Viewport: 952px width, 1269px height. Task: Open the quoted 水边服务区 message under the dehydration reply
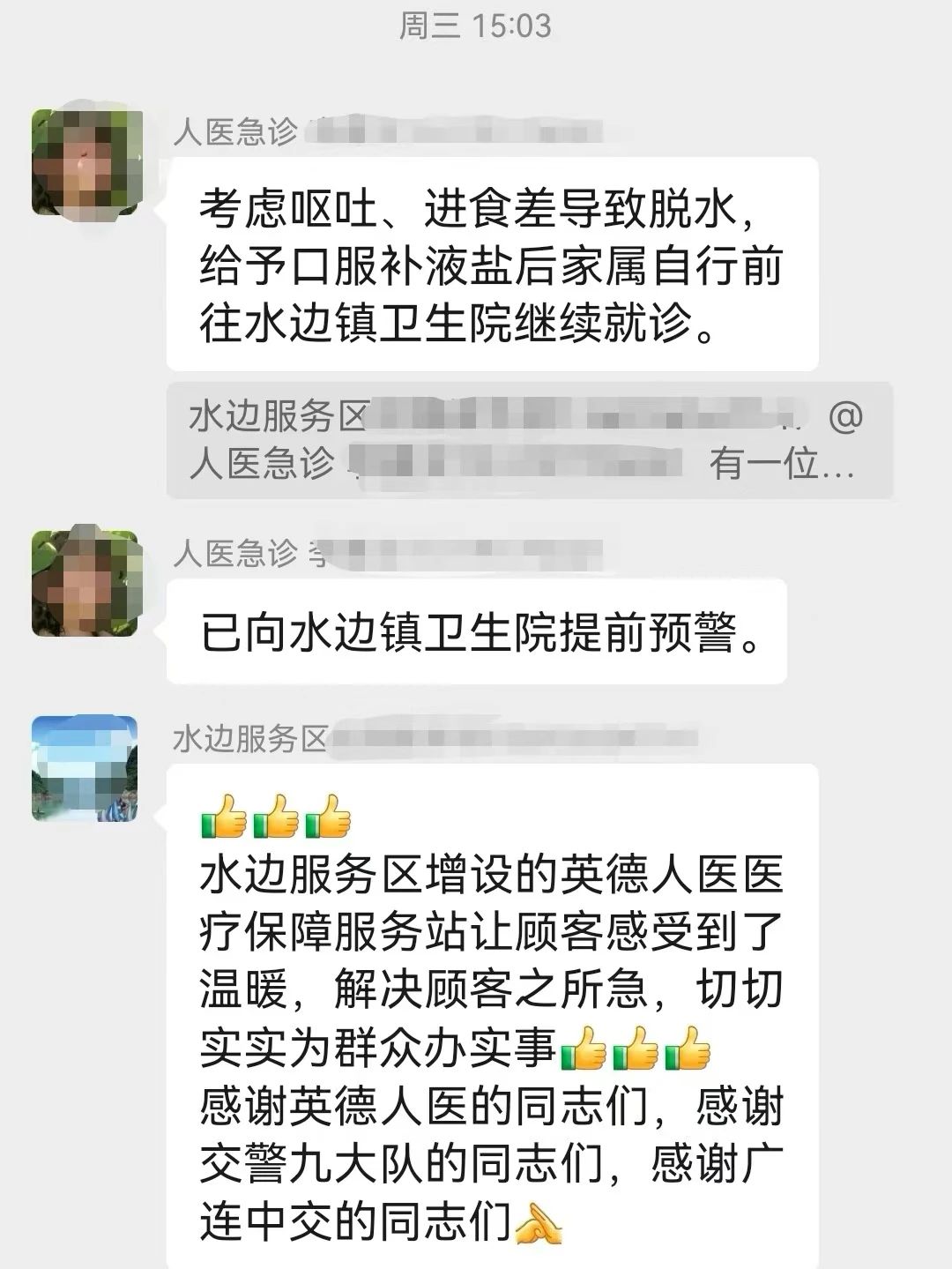529,439
